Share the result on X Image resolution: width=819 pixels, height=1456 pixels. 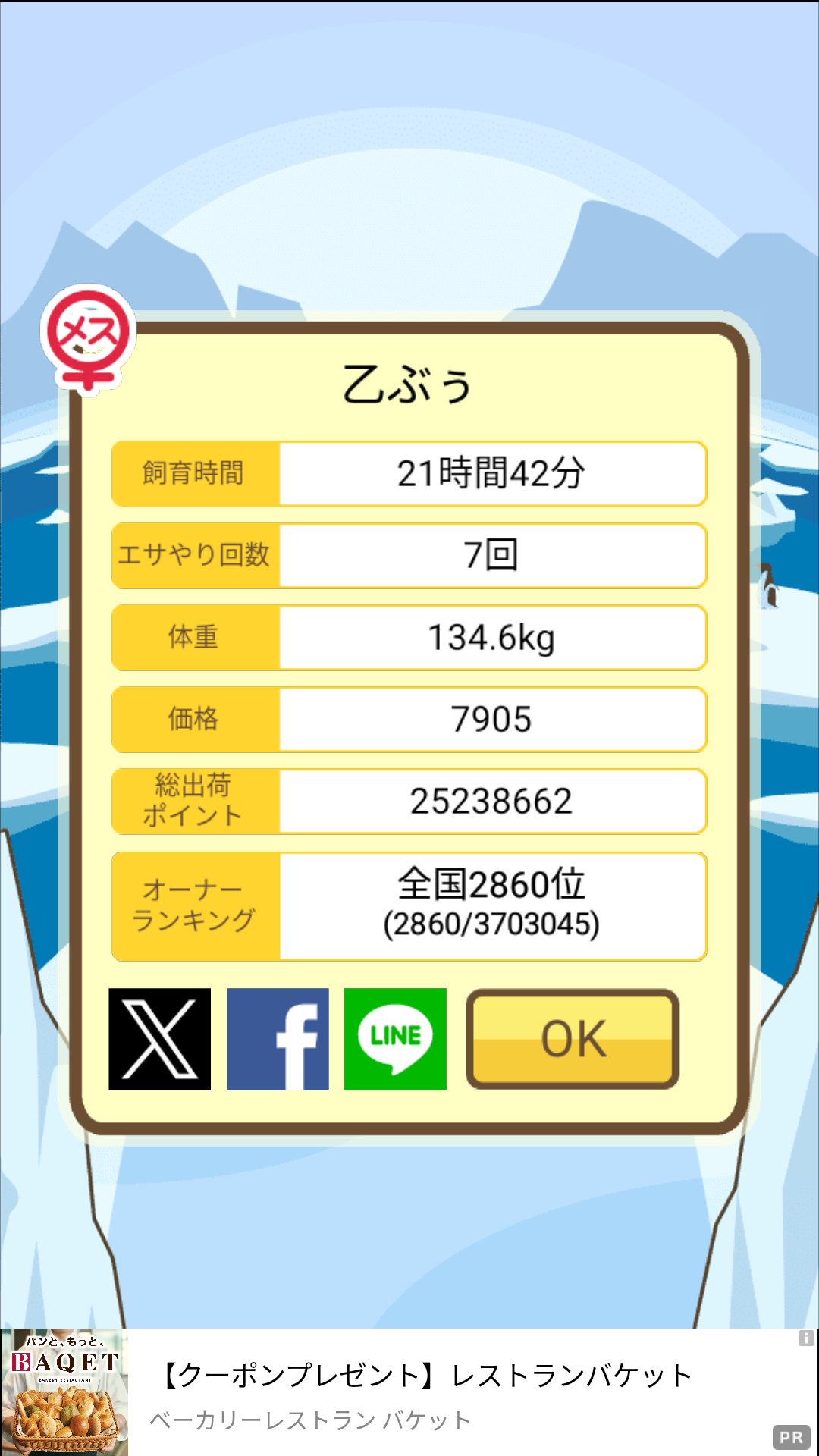tap(160, 1039)
